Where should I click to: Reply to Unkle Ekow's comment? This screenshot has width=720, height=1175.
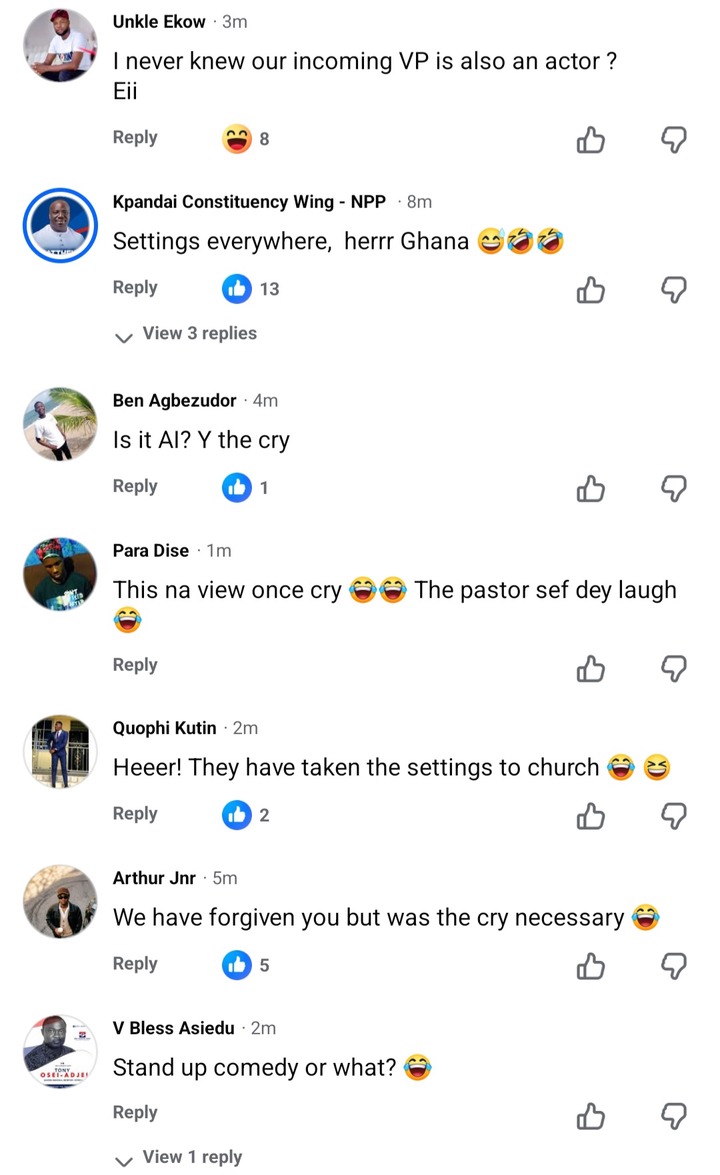[x=135, y=138]
